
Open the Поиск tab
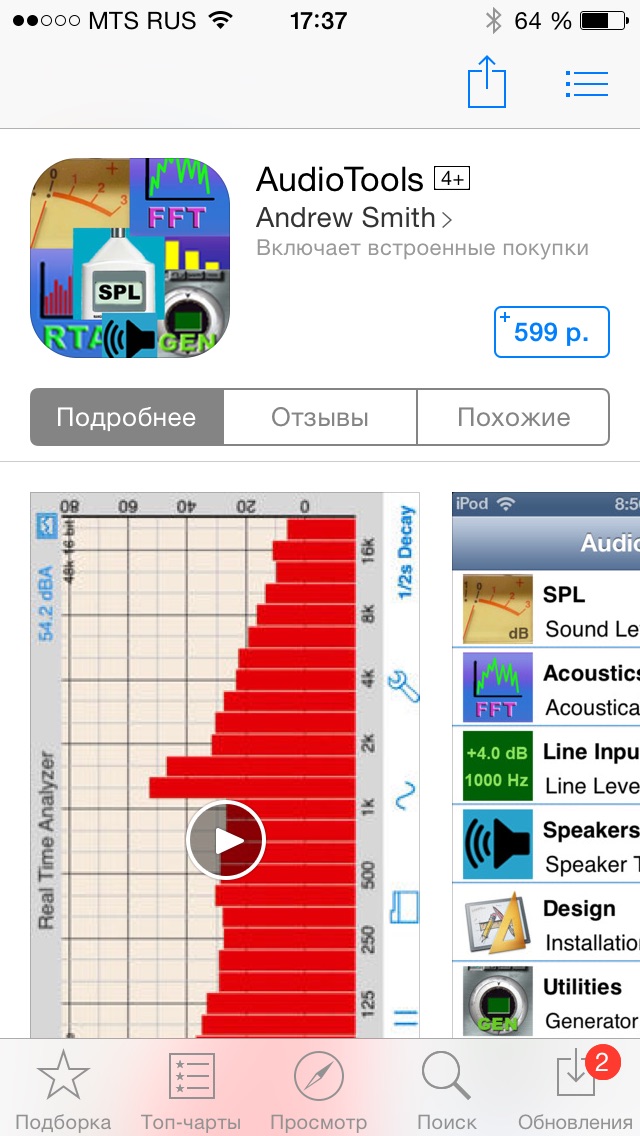447,1090
